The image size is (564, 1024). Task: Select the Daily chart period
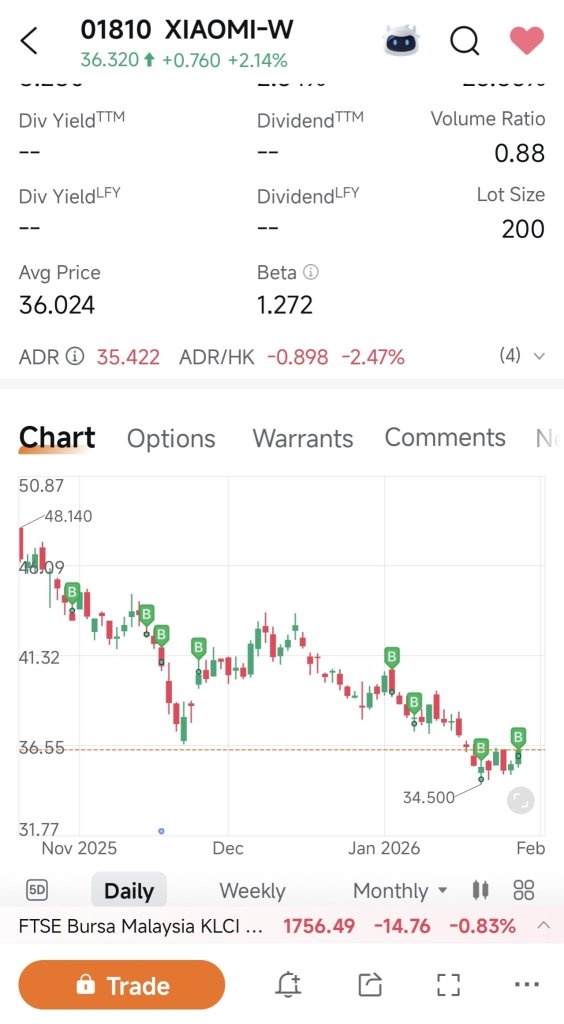129,890
